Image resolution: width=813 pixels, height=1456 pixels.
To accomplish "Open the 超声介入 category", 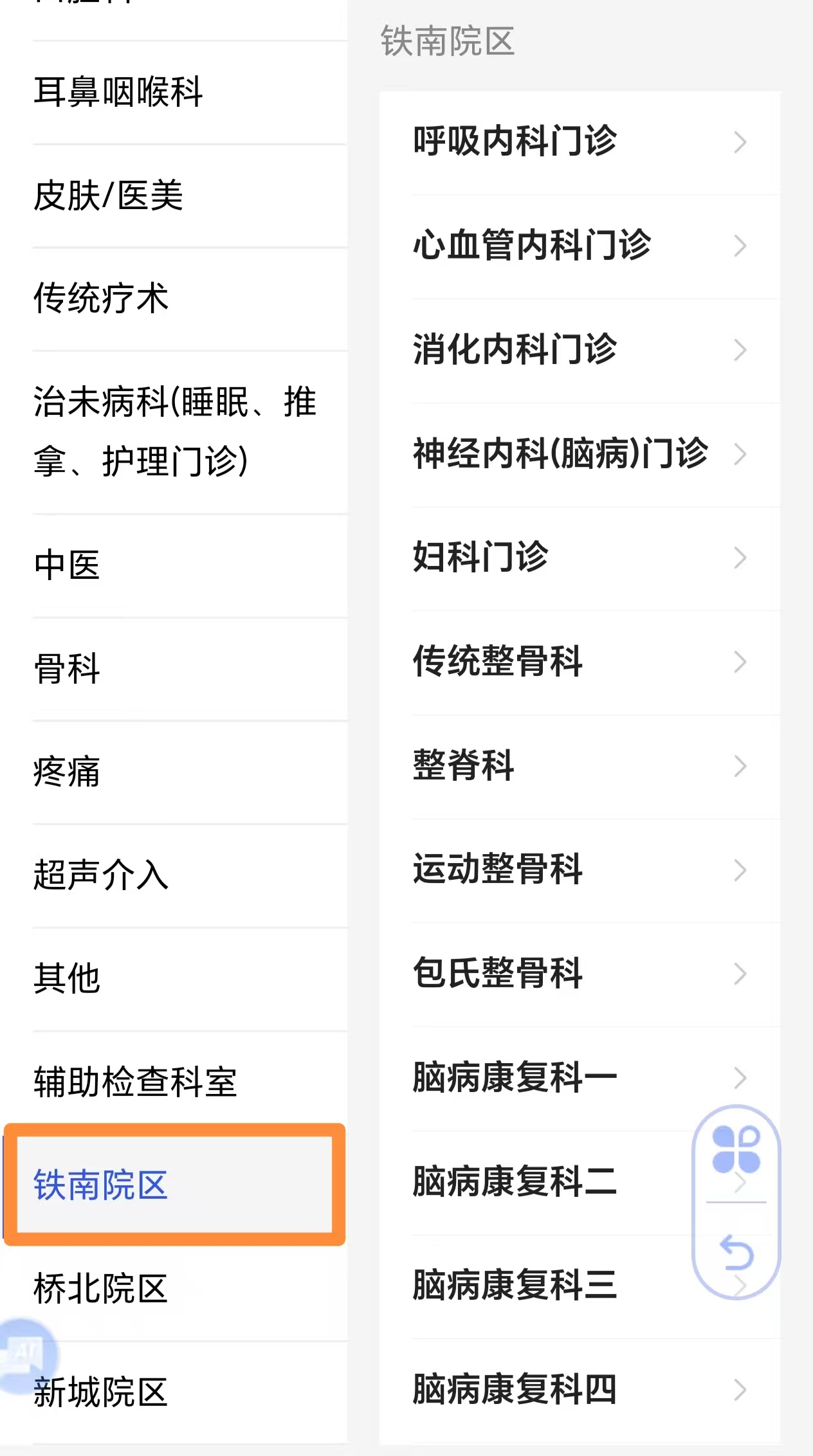I will (102, 875).
